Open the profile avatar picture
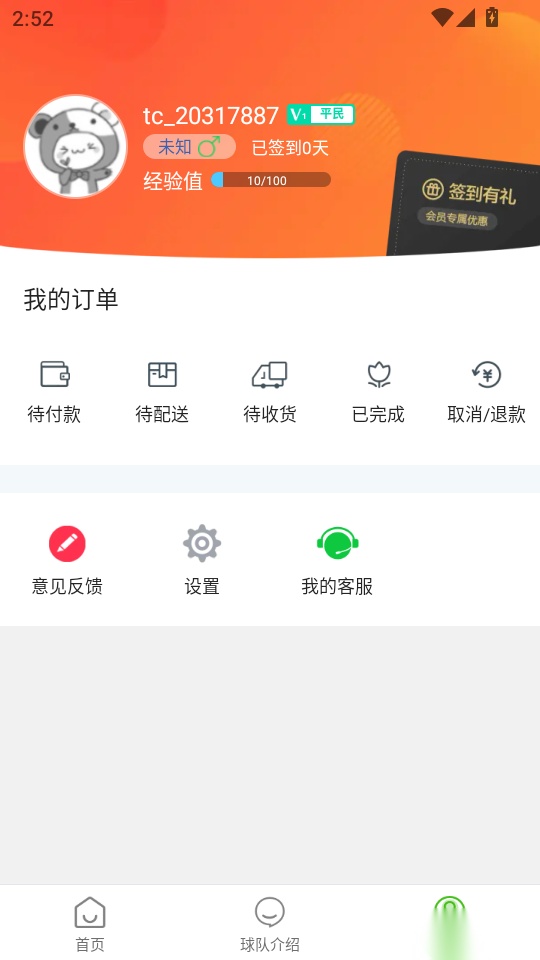The height and width of the screenshot is (960, 540). click(x=75, y=146)
